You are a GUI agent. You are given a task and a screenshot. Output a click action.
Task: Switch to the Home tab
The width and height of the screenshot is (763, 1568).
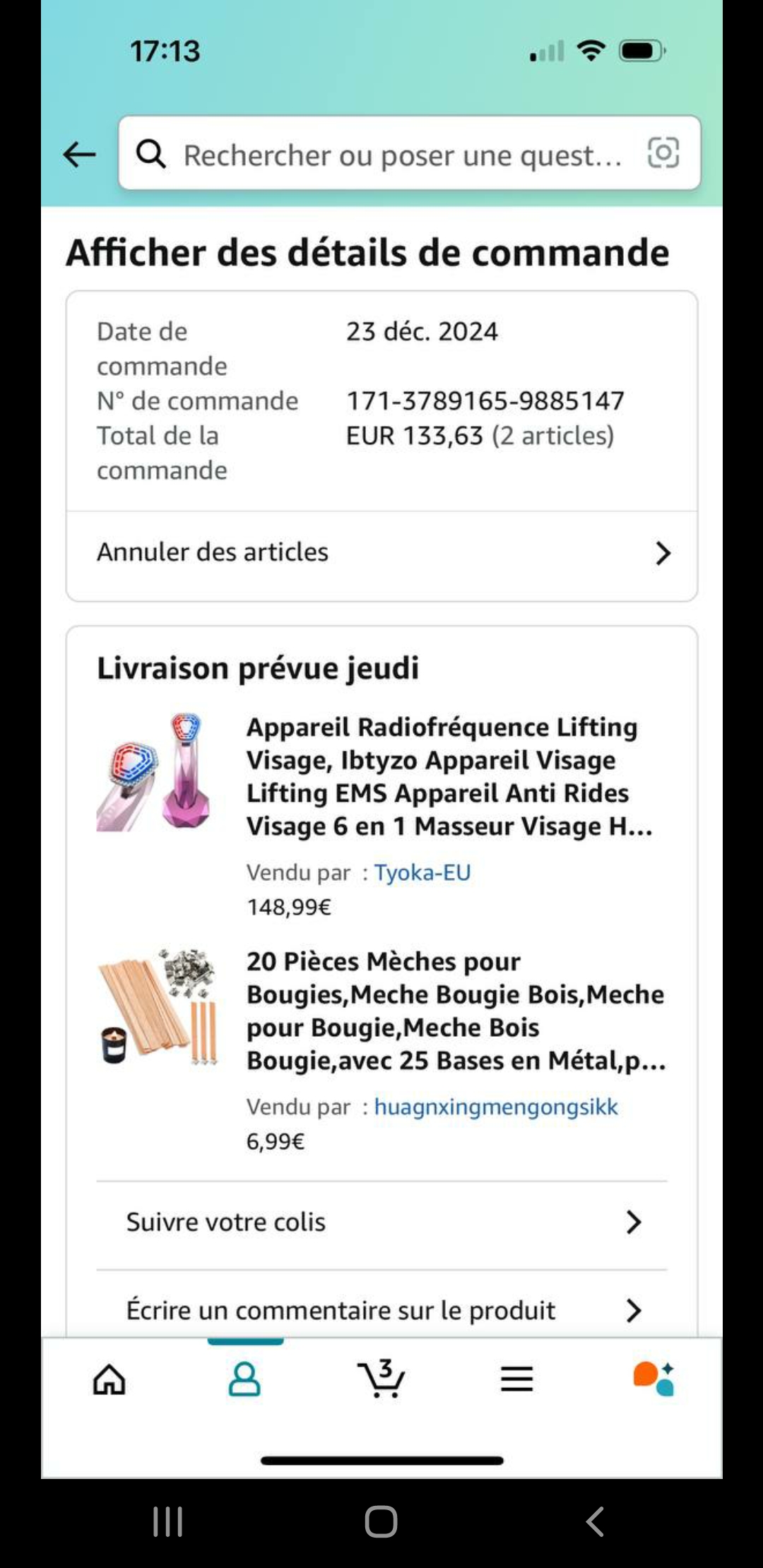(x=110, y=1379)
